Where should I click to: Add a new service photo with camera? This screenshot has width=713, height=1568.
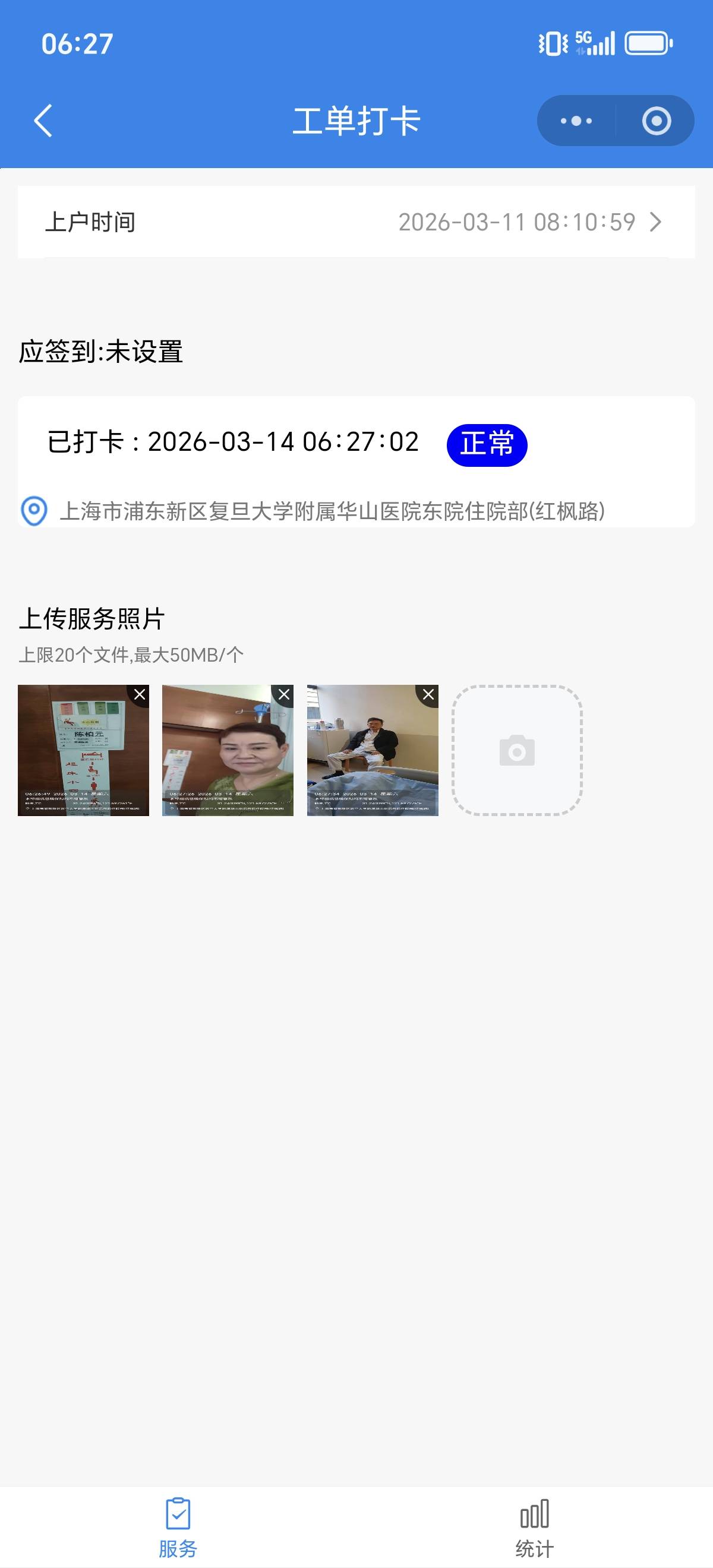[x=517, y=750]
